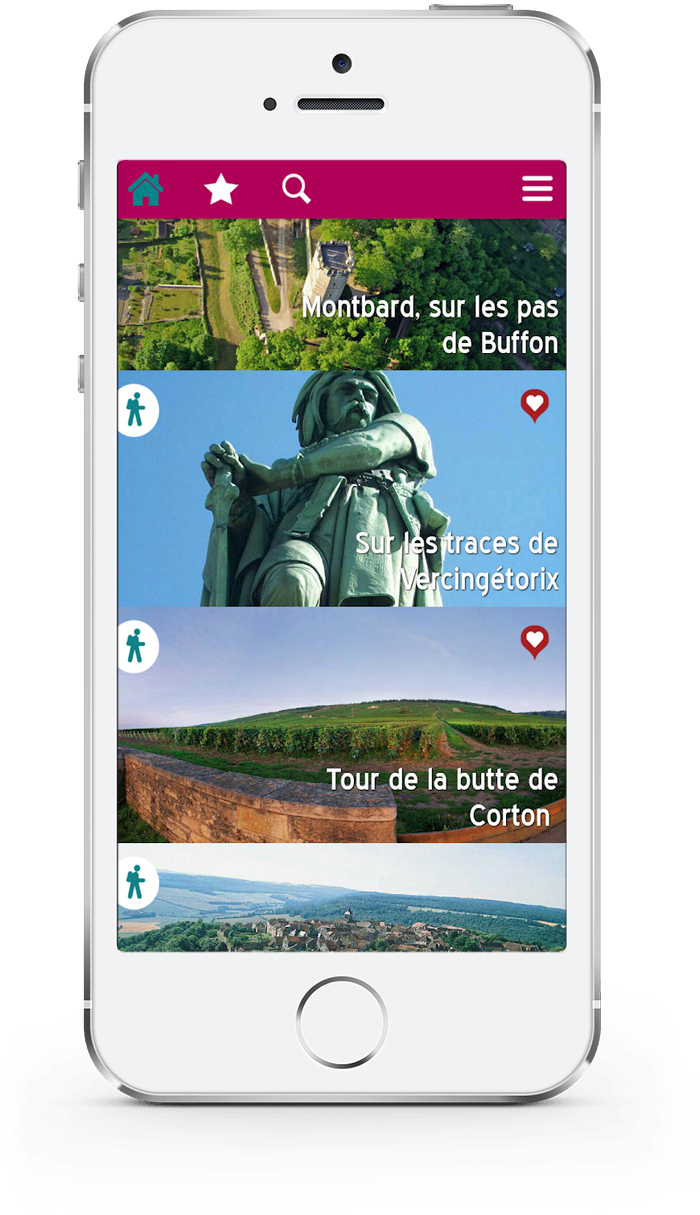The width and height of the screenshot is (700, 1215).
Task: Open the search magnifier
Action: coord(296,188)
